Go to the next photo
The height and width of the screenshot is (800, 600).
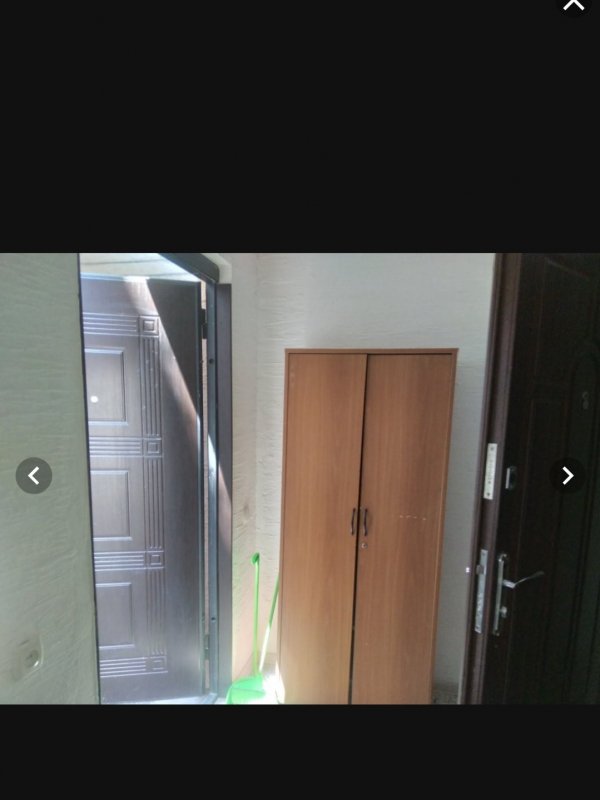coord(567,476)
